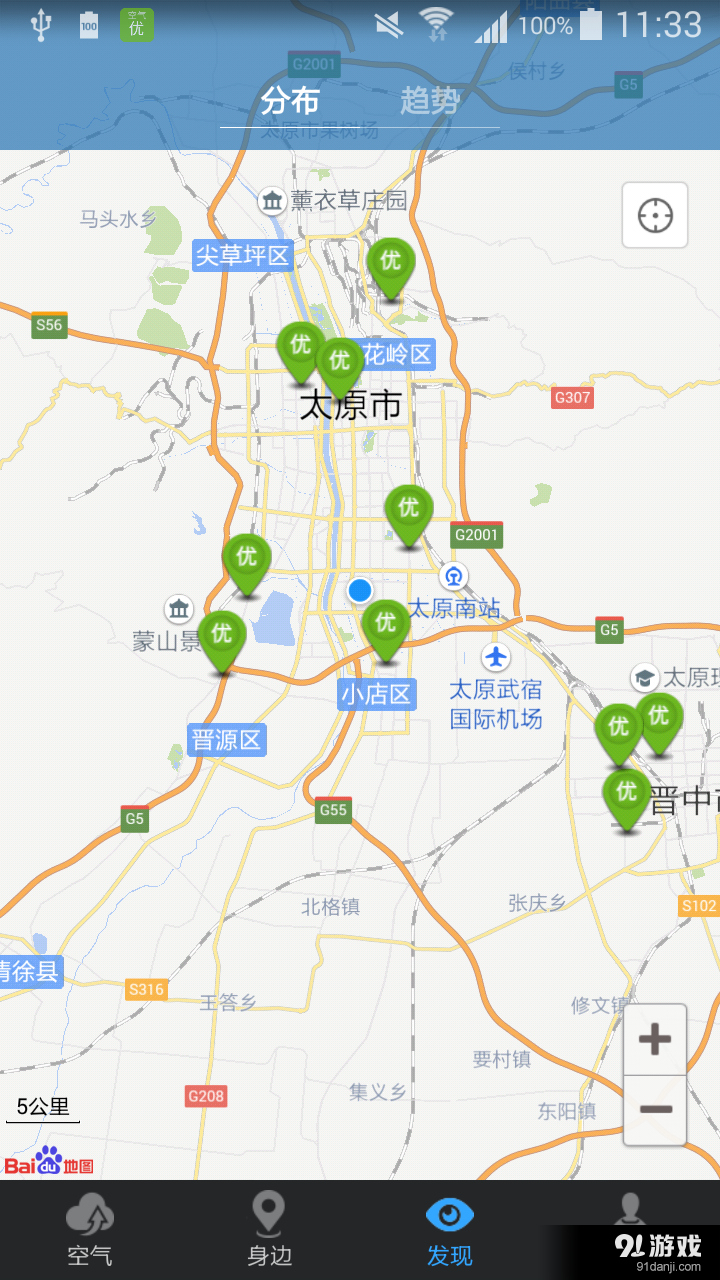720x1280 pixels.
Task: Switch to the 趋势 trend tab
Action: [430, 101]
